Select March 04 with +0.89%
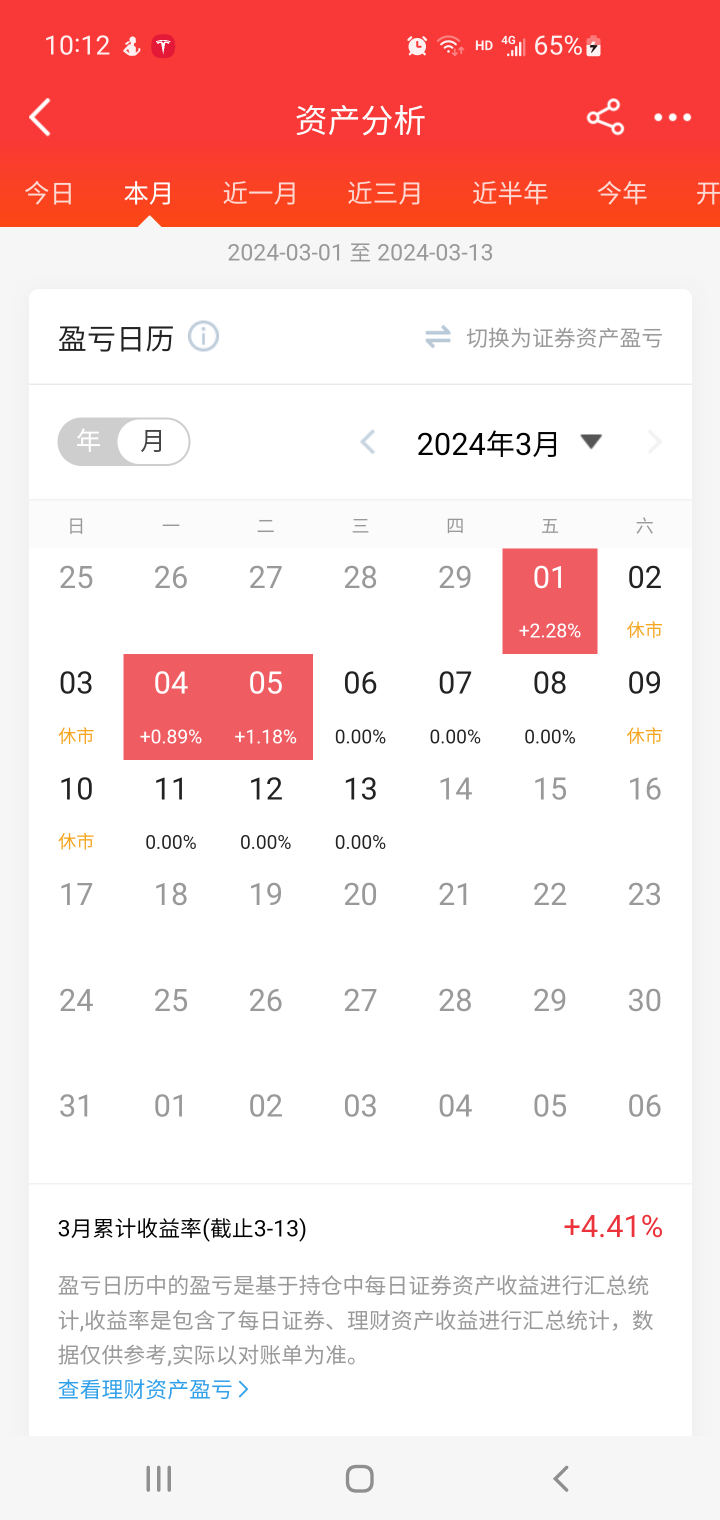 point(171,706)
